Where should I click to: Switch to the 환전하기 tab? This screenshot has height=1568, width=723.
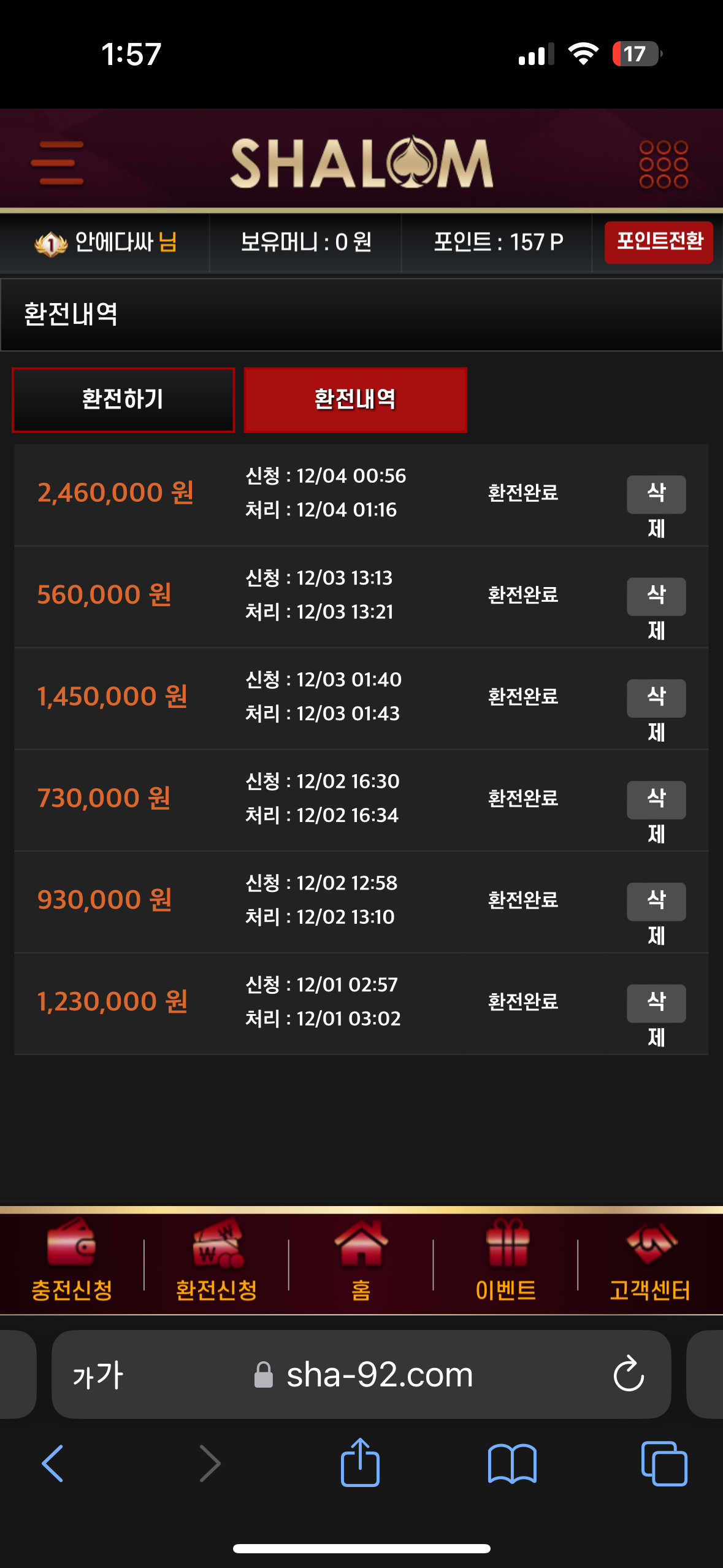[x=123, y=400]
